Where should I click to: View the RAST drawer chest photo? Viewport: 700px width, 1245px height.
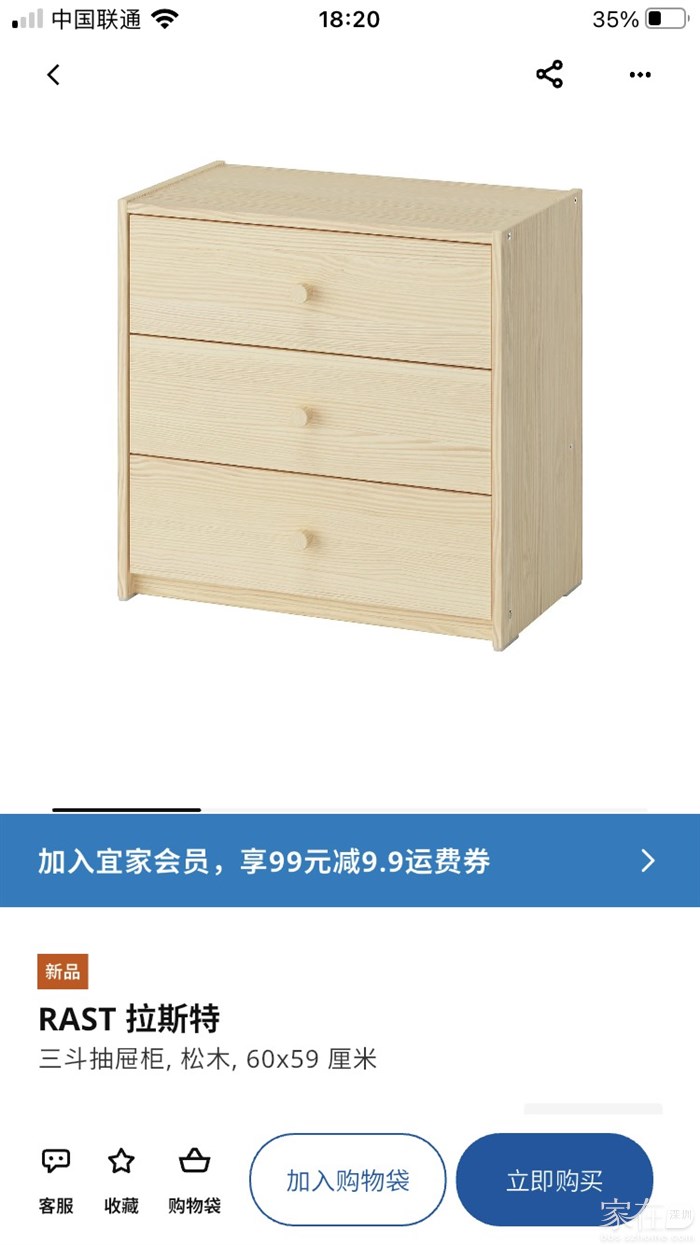(350, 405)
